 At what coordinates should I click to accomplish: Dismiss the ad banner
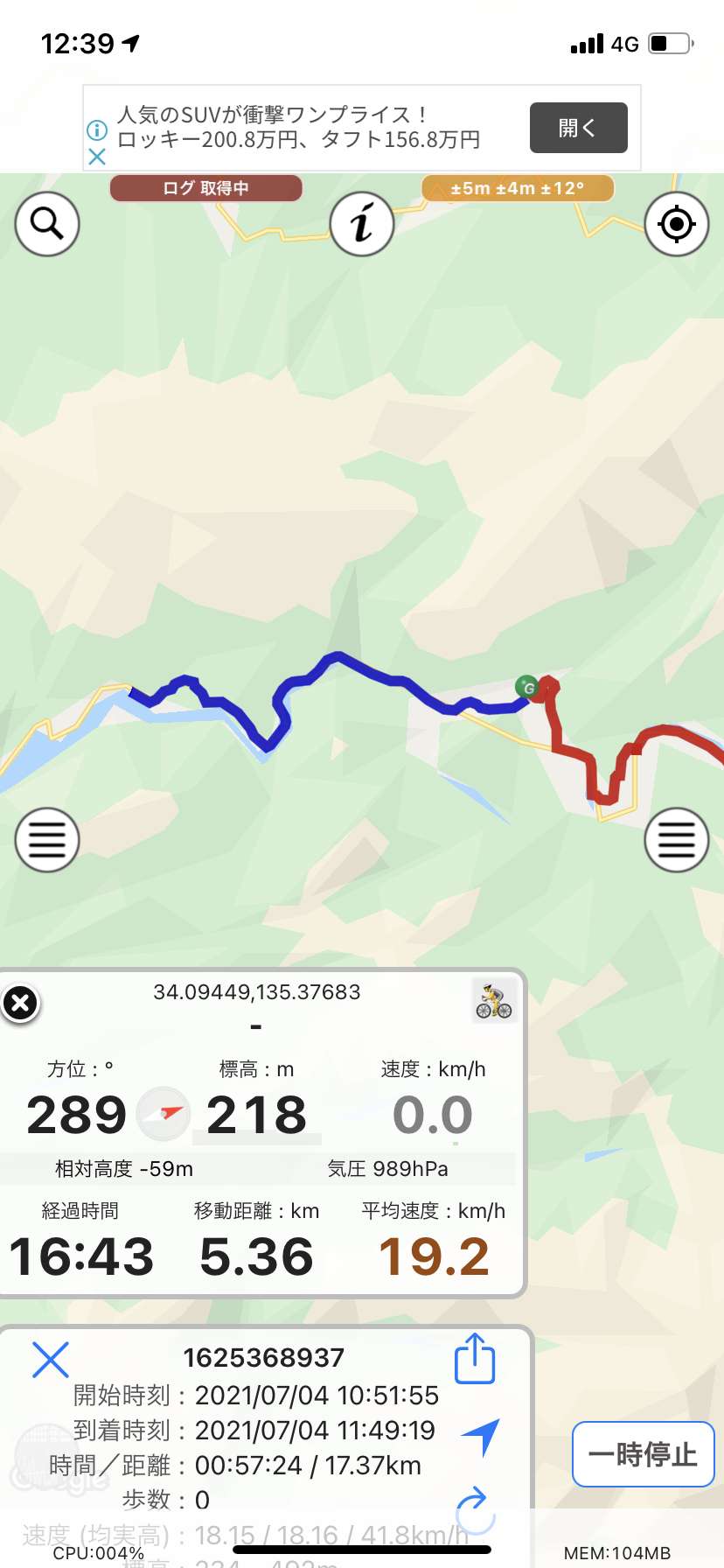click(97, 157)
